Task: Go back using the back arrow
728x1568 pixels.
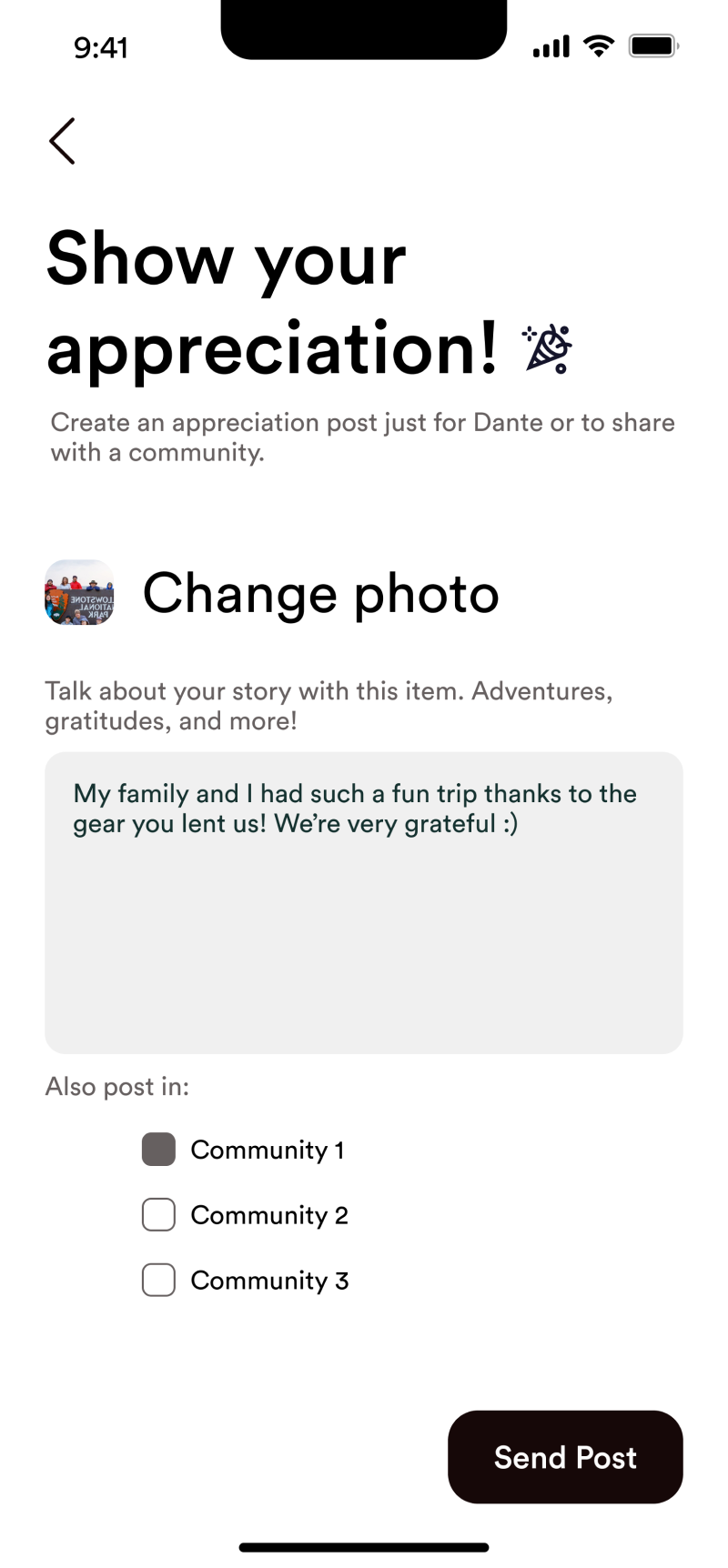Action: click(x=62, y=141)
